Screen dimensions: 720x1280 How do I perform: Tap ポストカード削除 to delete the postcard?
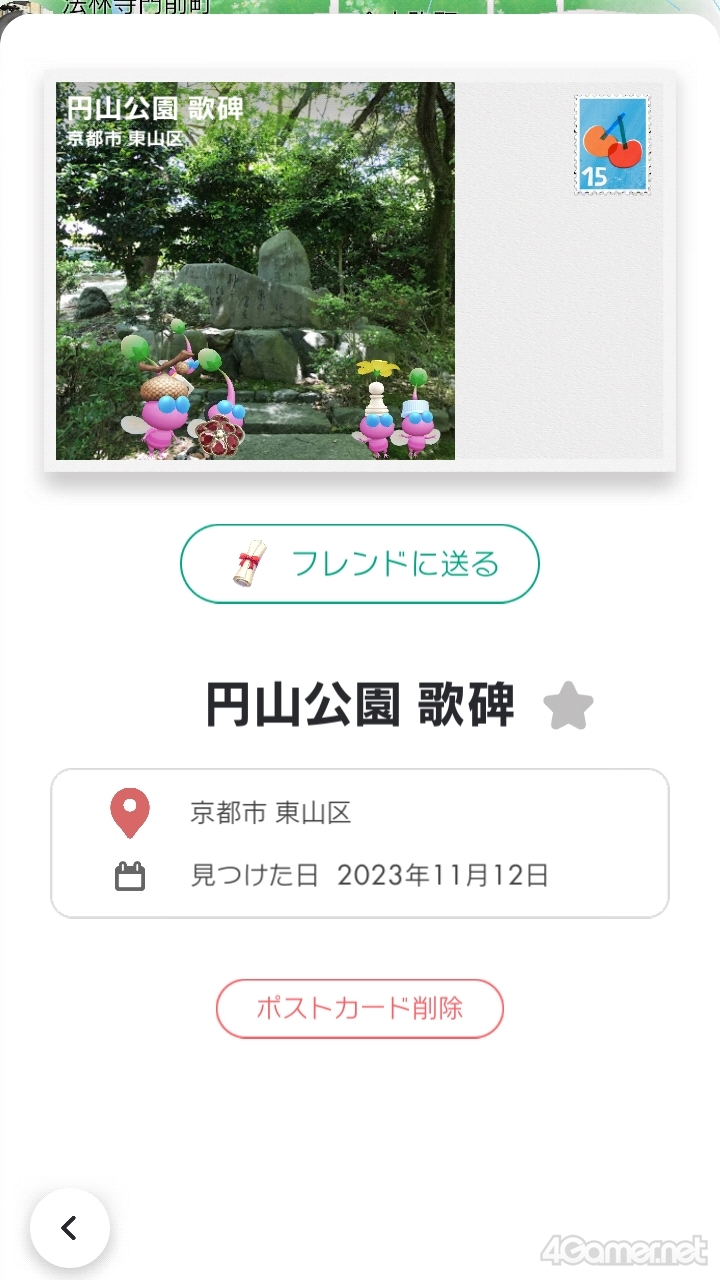click(360, 1008)
